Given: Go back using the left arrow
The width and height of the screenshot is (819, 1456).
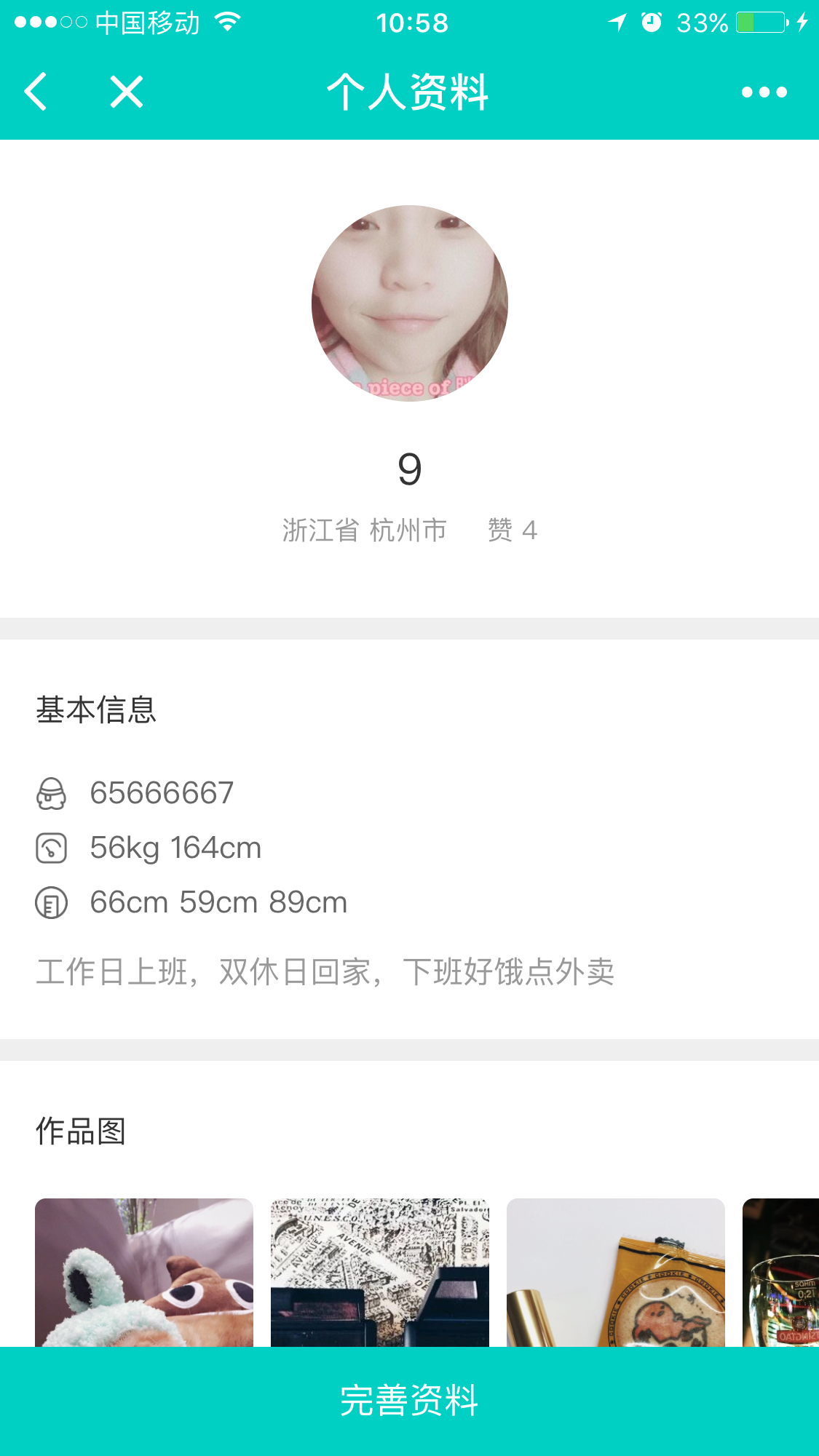Looking at the screenshot, I should [x=35, y=92].
